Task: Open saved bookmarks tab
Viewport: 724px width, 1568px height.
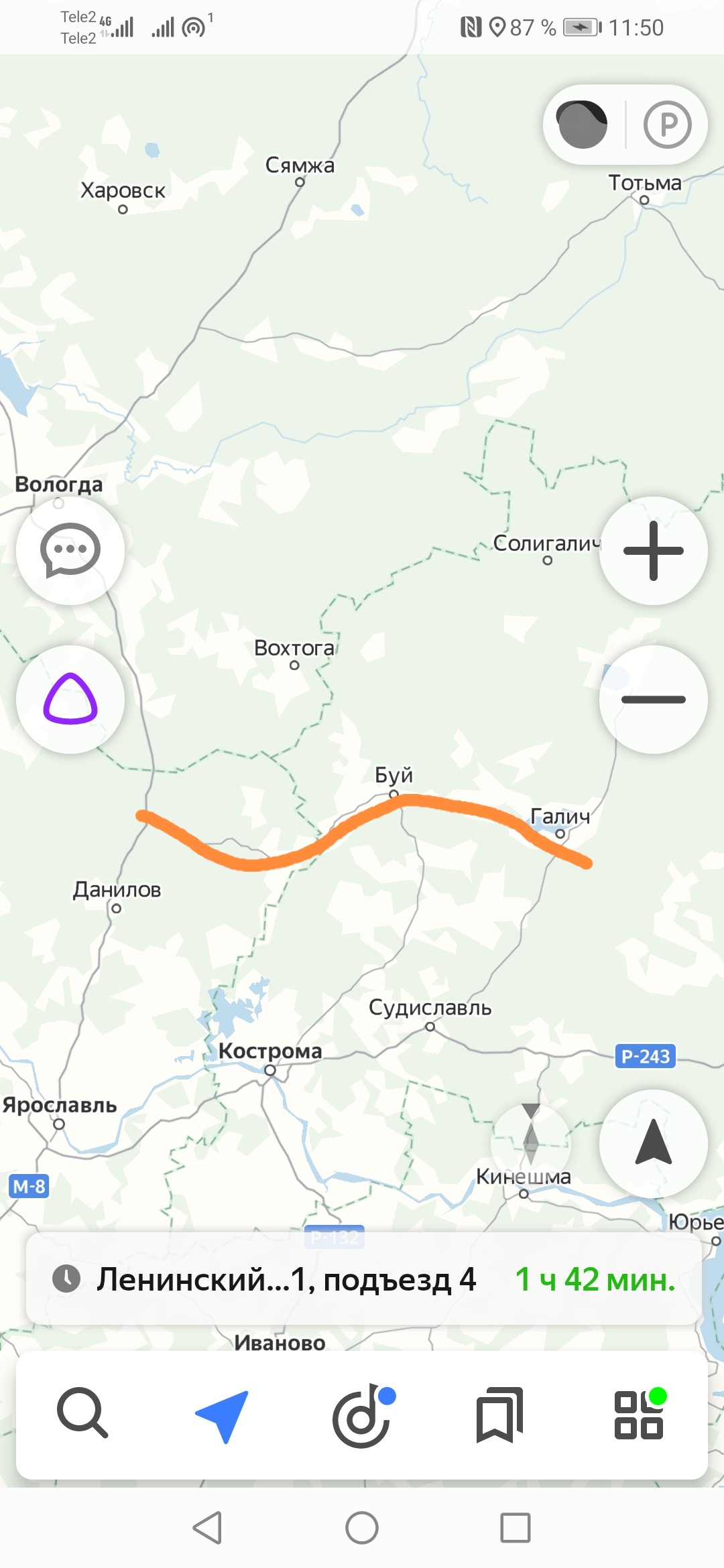Action: point(499,1415)
